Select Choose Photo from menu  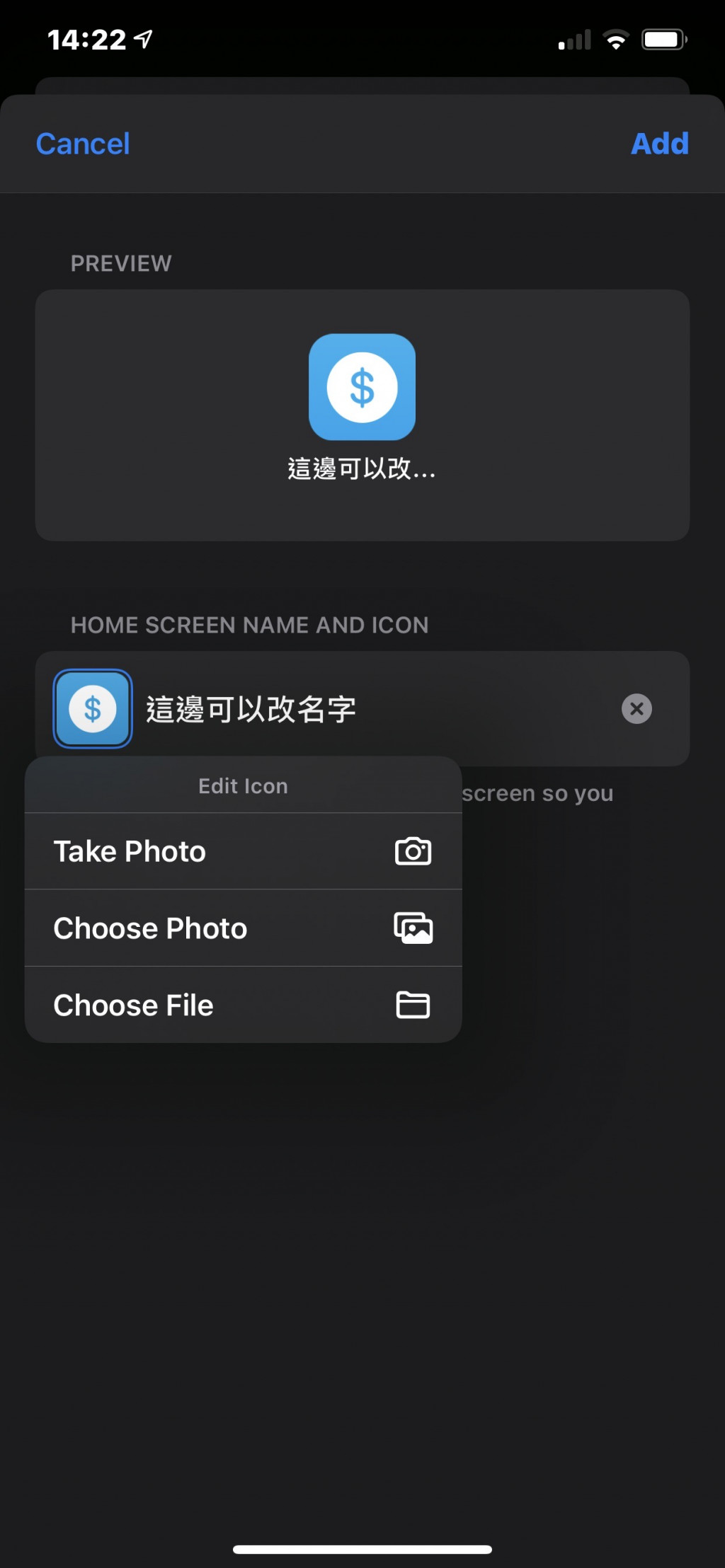pyautogui.click(x=243, y=928)
